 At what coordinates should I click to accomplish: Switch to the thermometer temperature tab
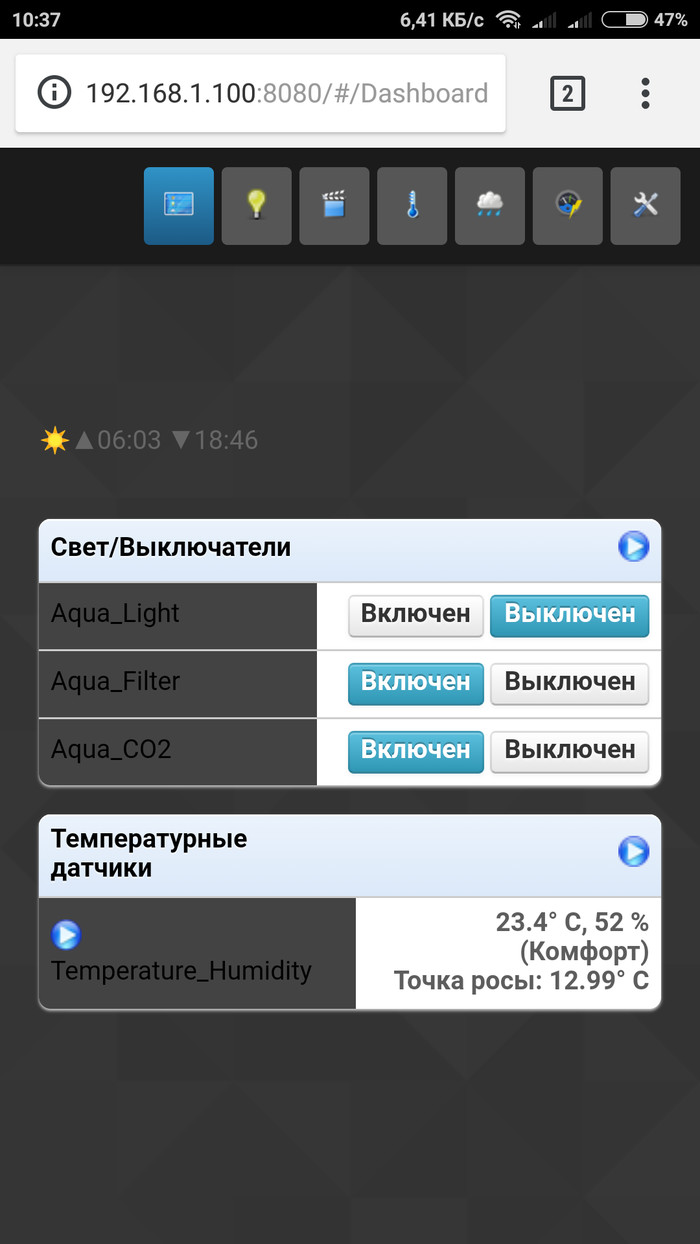(x=412, y=205)
